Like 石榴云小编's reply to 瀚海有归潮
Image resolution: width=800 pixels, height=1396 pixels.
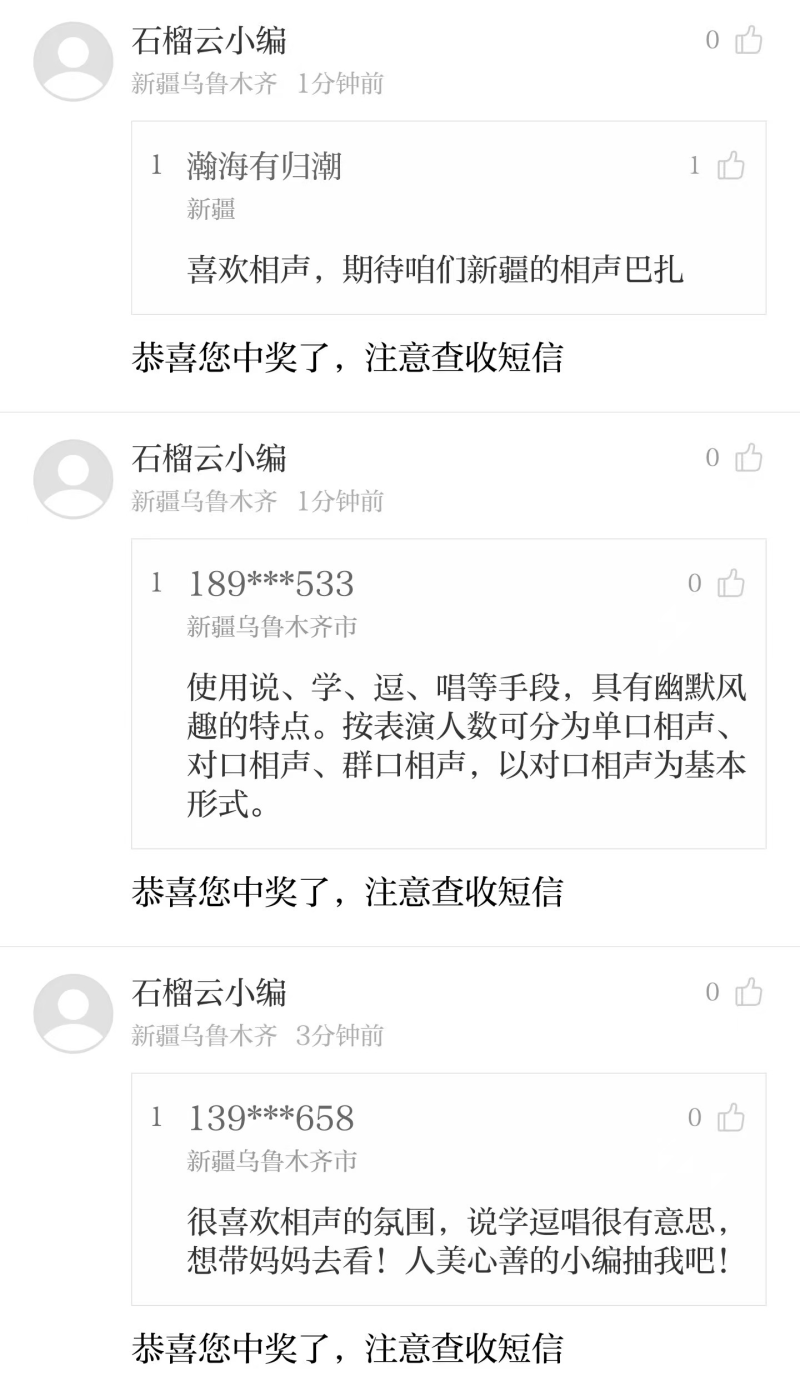click(x=748, y=40)
